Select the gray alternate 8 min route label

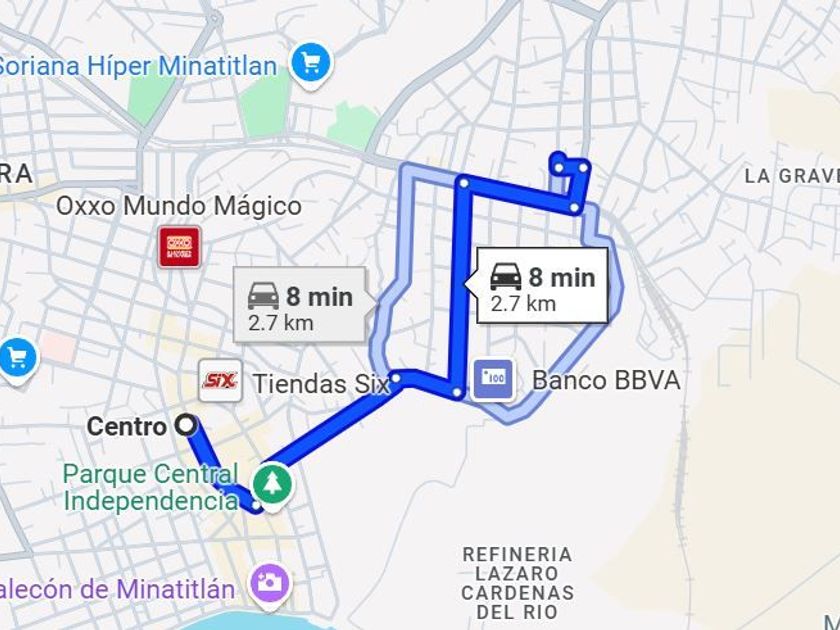click(x=301, y=304)
